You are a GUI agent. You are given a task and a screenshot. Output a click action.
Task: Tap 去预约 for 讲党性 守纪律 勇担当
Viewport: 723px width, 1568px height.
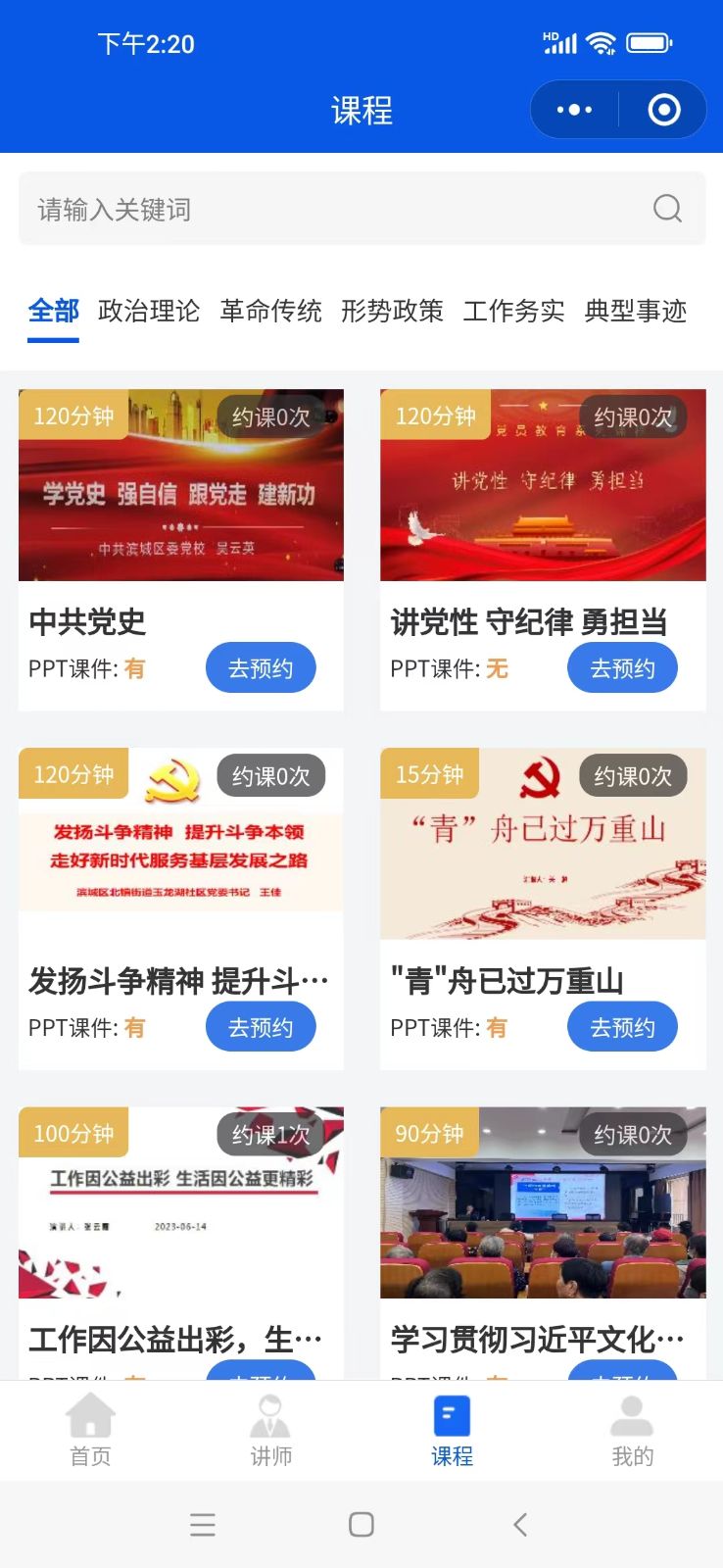point(622,668)
